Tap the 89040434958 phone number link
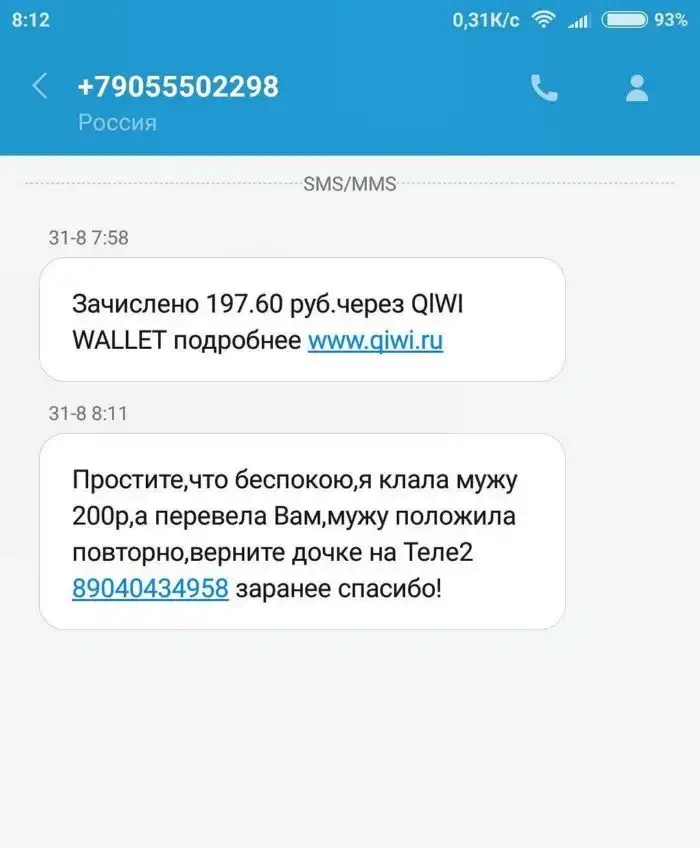This screenshot has height=848, width=700. click(151, 589)
